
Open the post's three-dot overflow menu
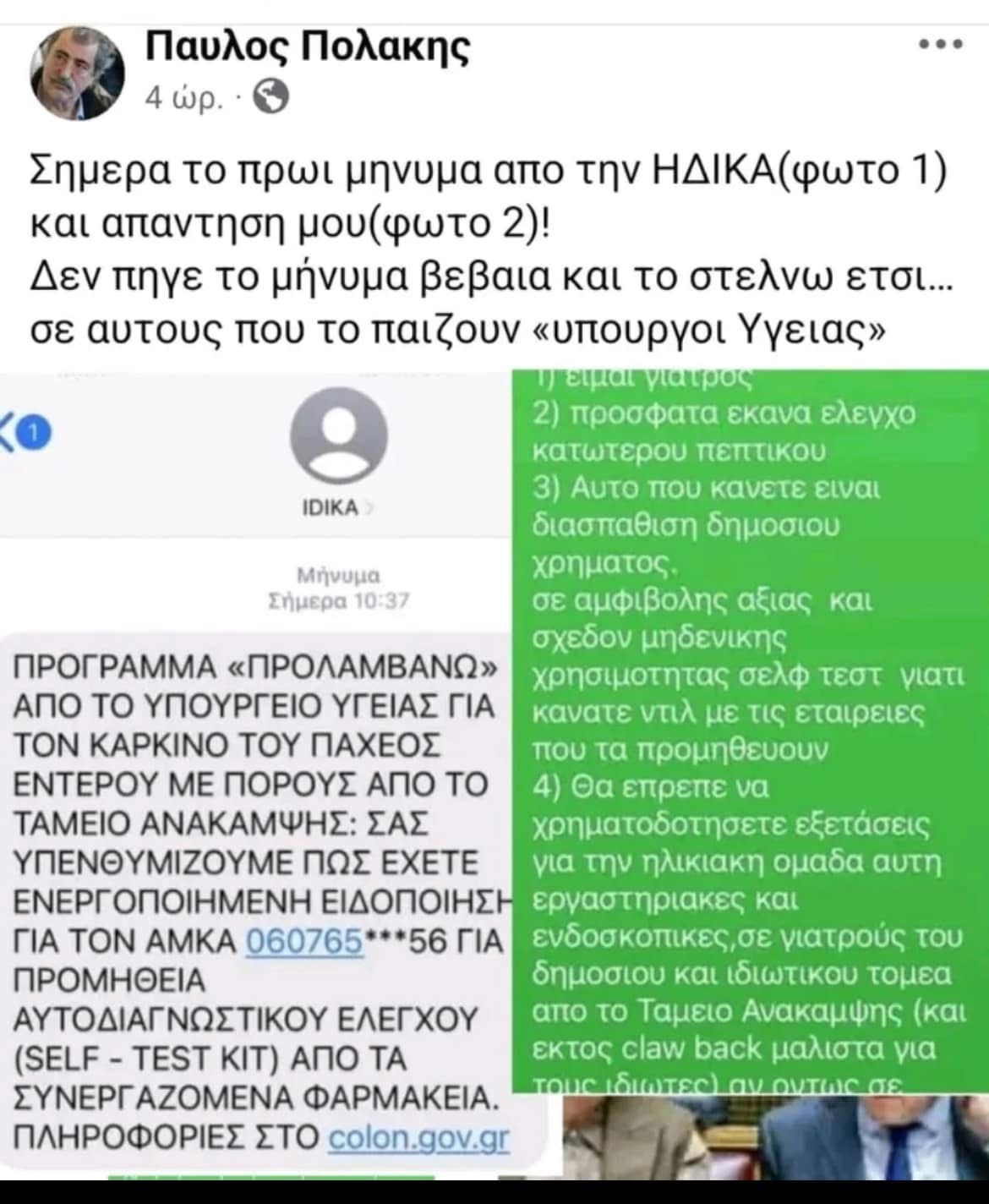pyautogui.click(x=941, y=46)
